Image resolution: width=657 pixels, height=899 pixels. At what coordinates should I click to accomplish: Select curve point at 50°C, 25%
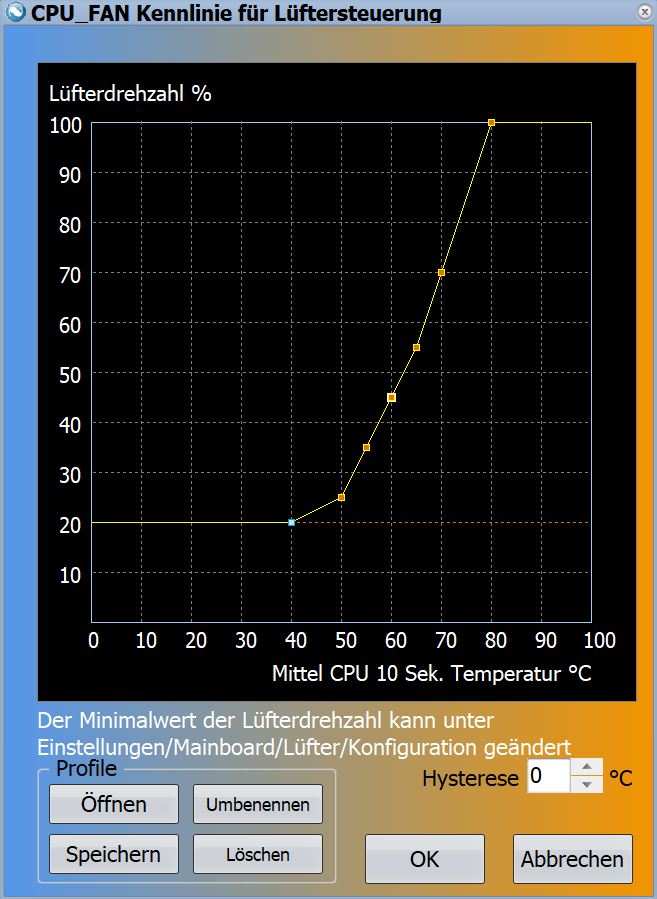pyautogui.click(x=341, y=497)
